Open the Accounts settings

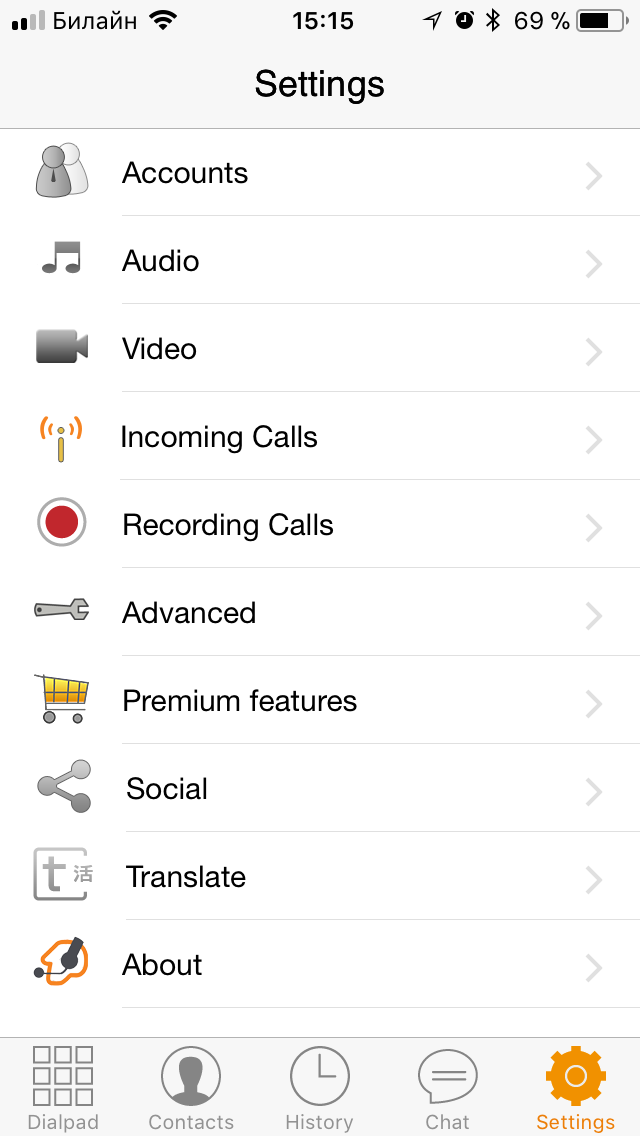[320, 173]
